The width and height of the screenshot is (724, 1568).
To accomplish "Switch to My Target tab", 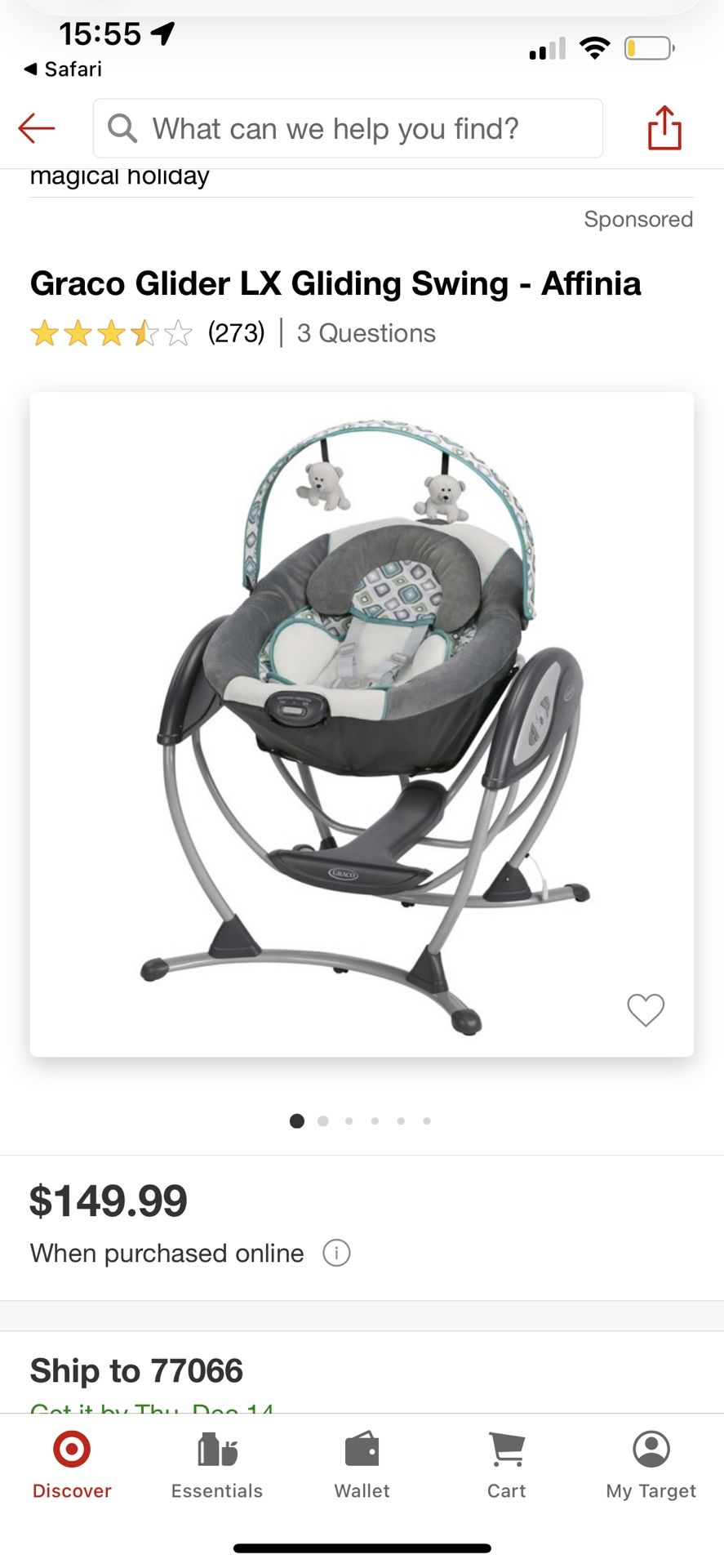I will coord(651,1465).
